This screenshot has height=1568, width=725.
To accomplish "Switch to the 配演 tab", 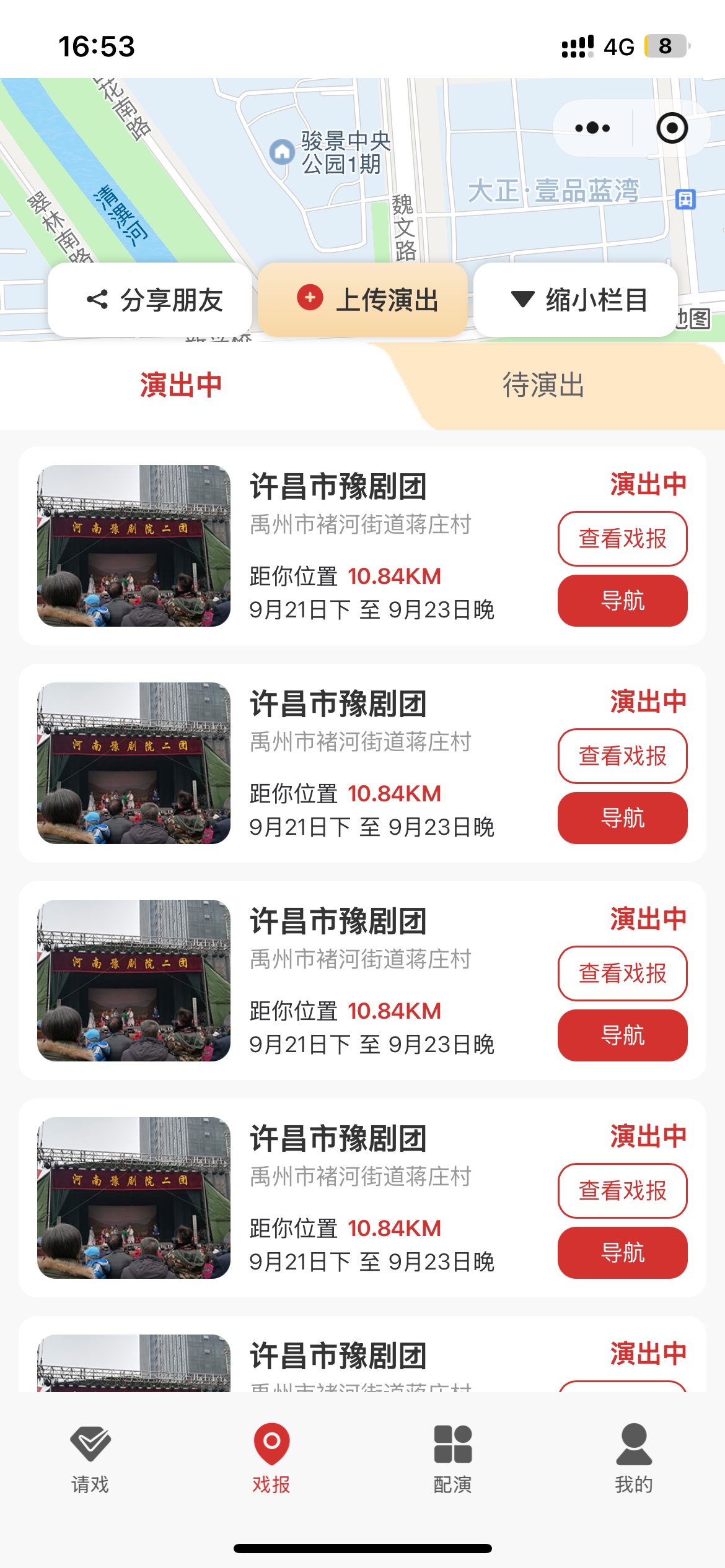I will click(452, 1458).
